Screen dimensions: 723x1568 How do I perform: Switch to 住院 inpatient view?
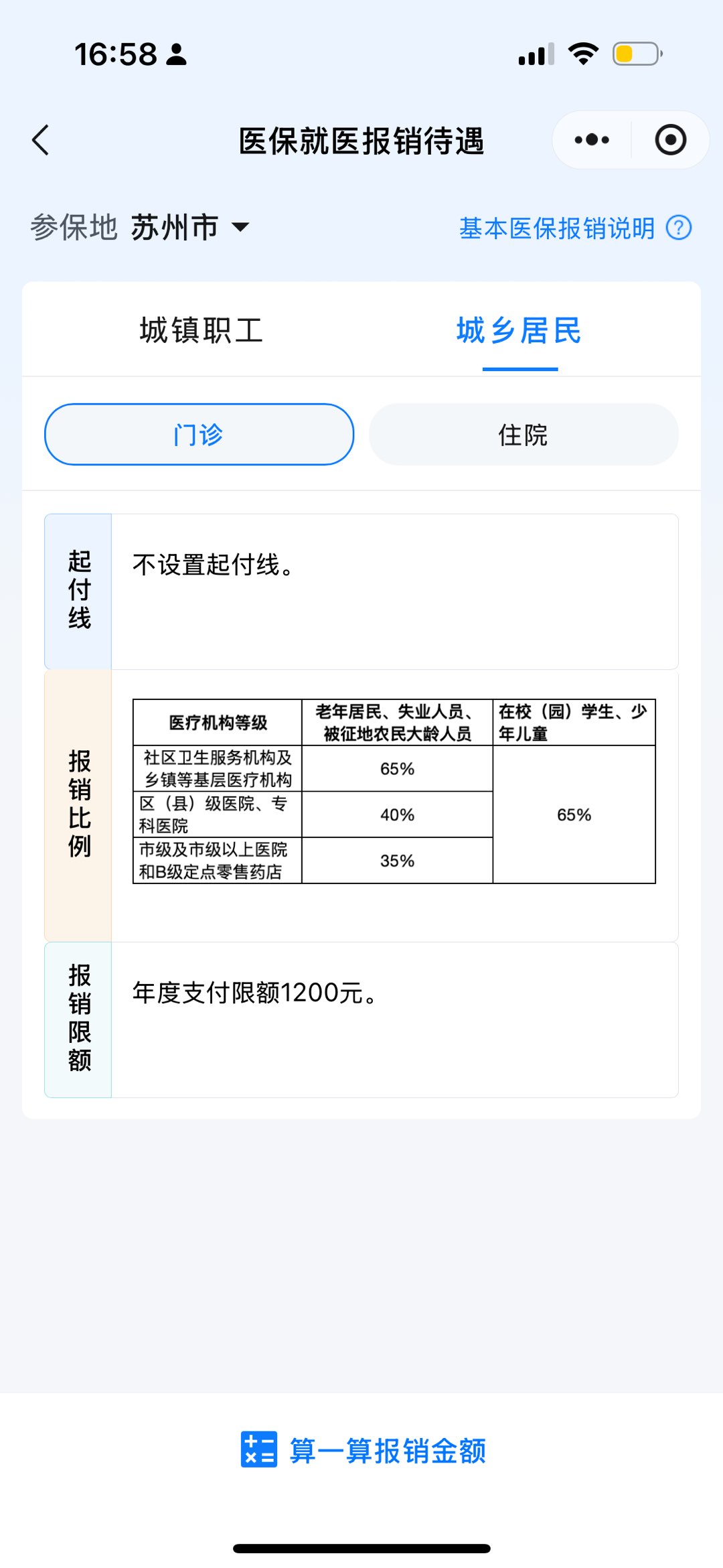pyautogui.click(x=523, y=435)
